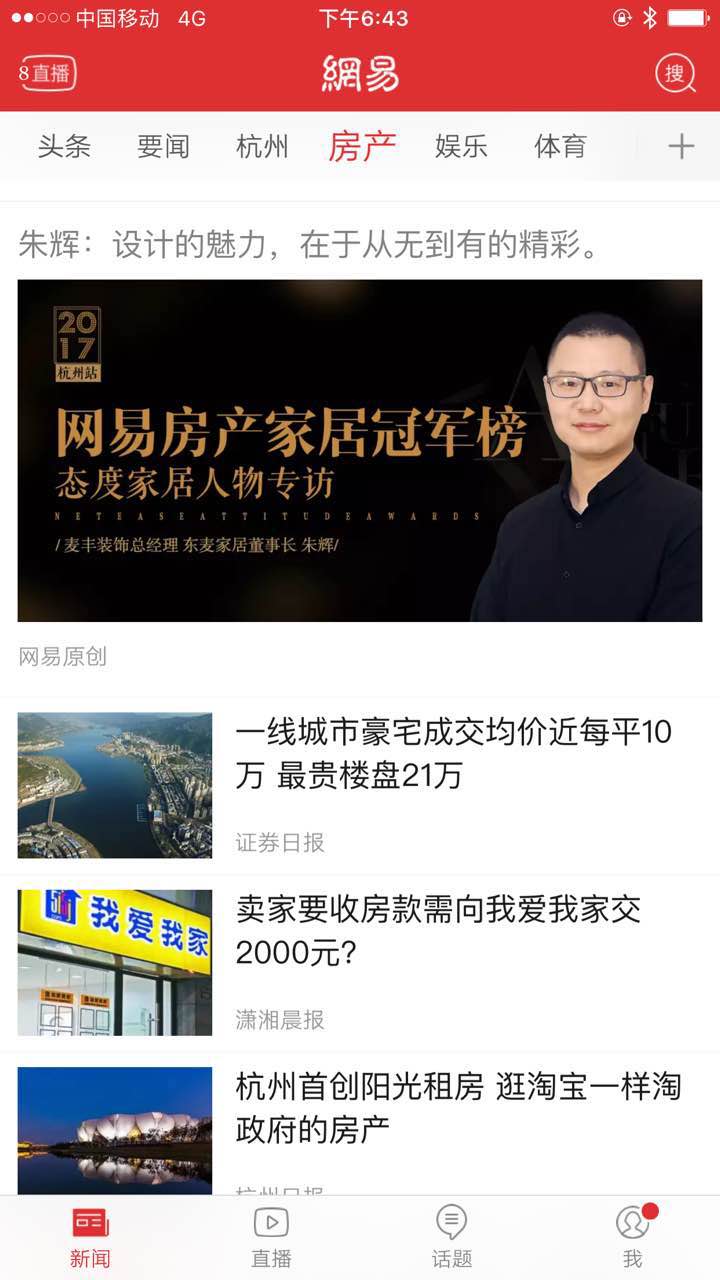Select the 杭州 channel tab
The image size is (720, 1280).
click(262, 147)
